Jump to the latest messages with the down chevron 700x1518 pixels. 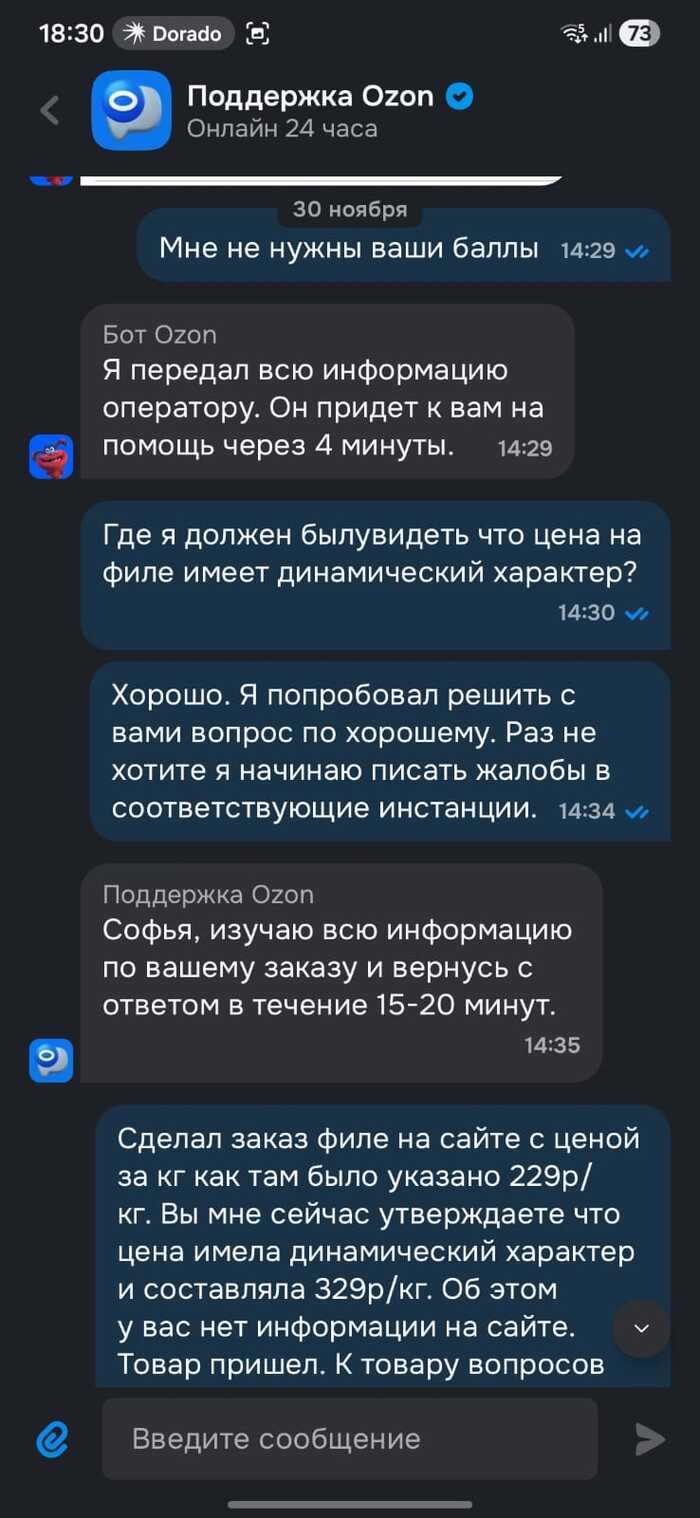coord(641,1328)
